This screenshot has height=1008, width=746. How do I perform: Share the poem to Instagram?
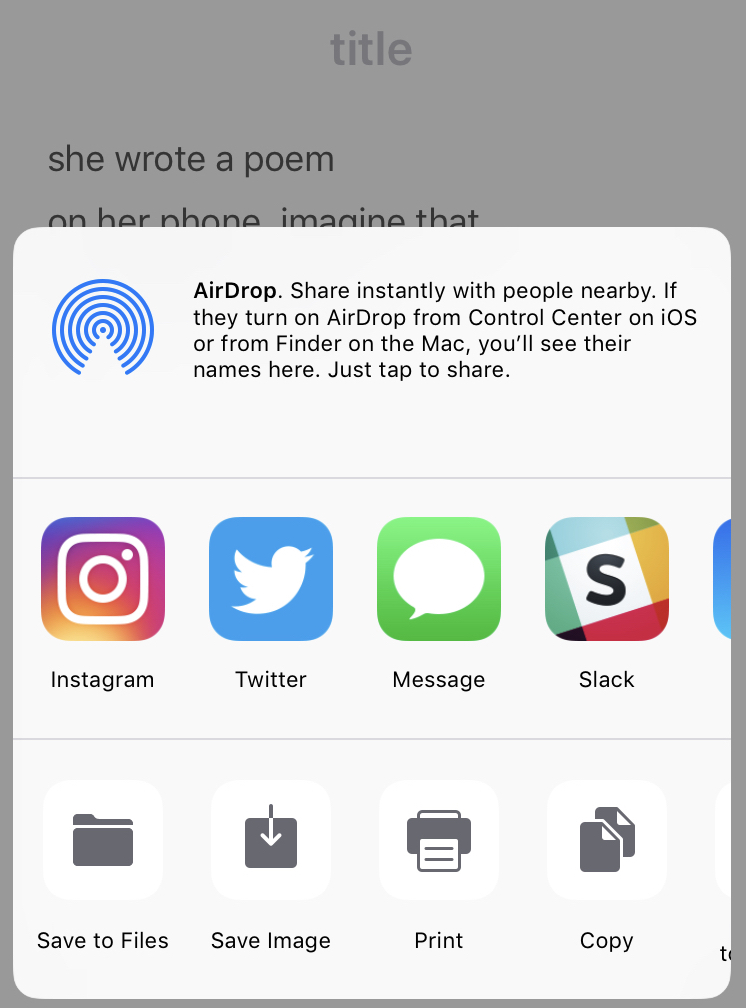click(103, 579)
